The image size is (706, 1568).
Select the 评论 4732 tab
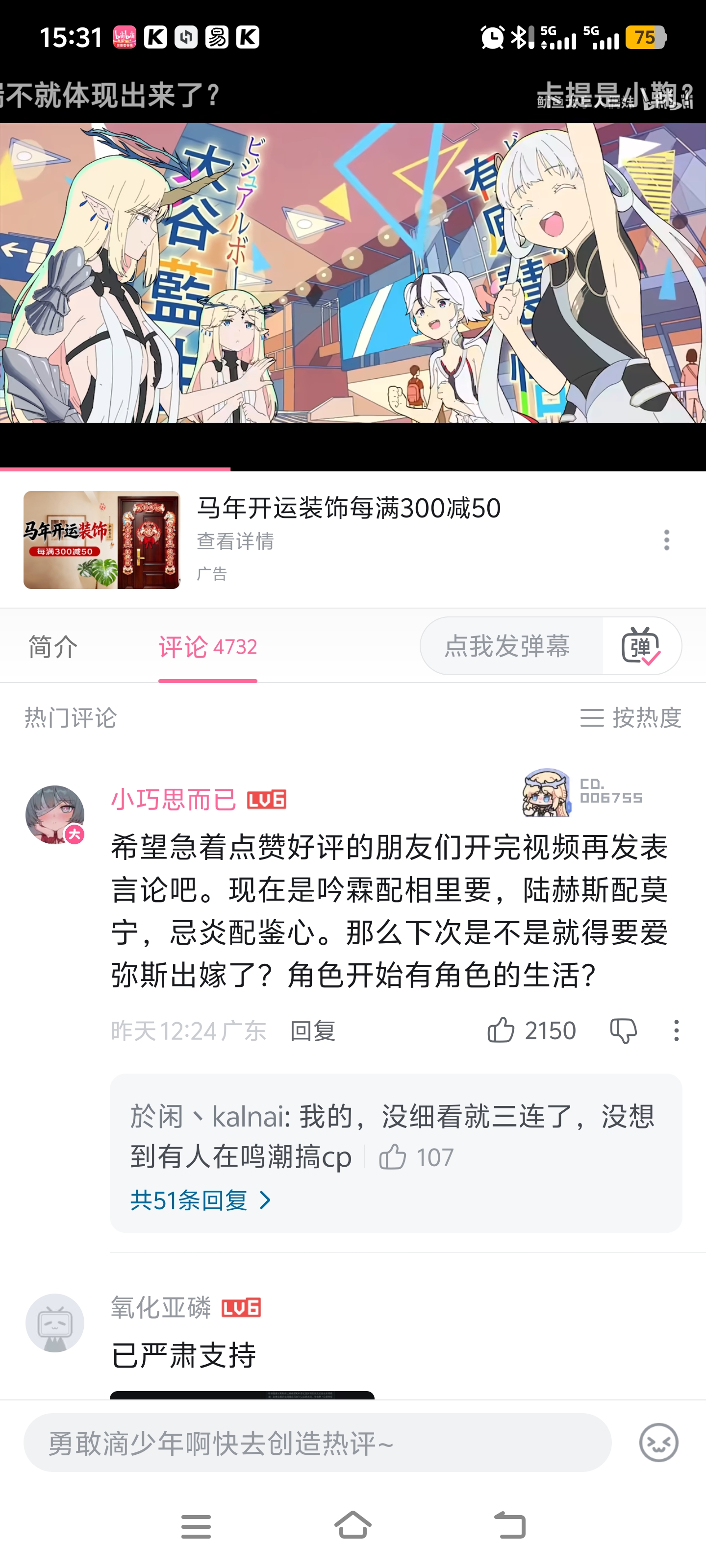(207, 646)
